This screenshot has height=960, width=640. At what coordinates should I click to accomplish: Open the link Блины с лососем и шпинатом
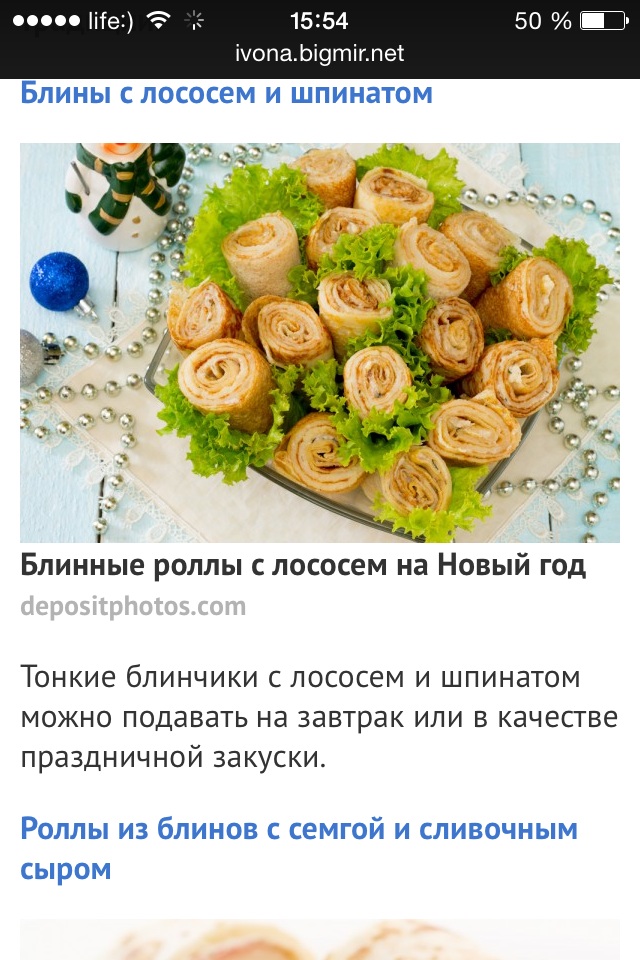[x=226, y=94]
